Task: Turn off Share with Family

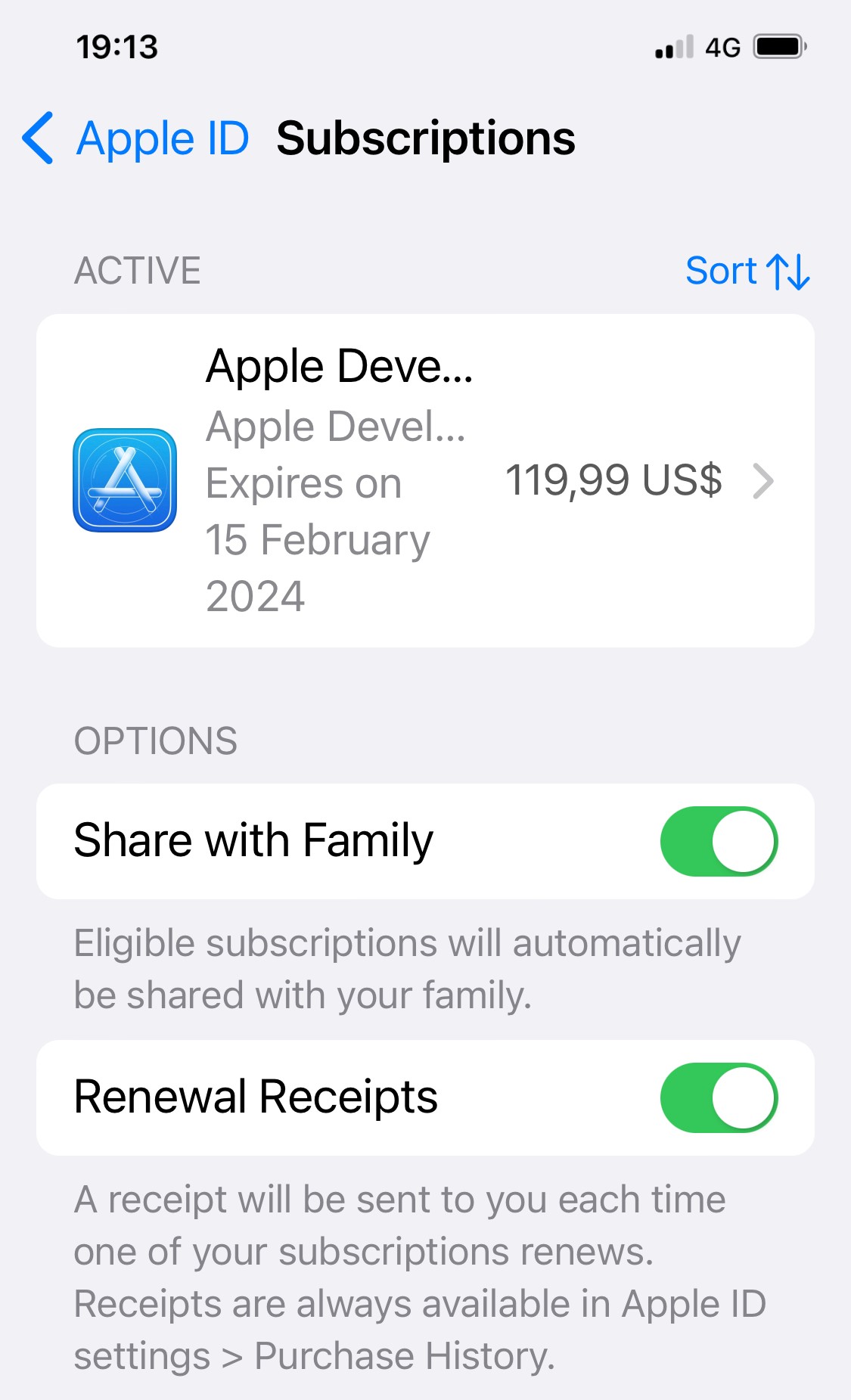Action: tap(718, 841)
